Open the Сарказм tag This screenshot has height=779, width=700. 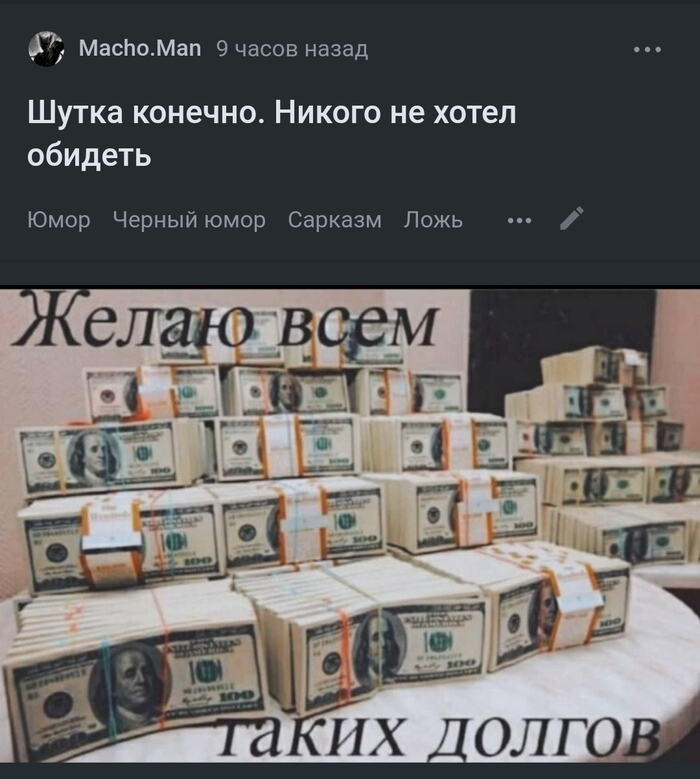334,220
